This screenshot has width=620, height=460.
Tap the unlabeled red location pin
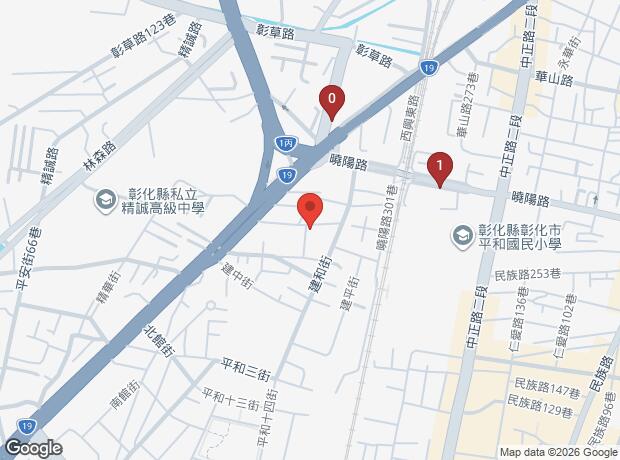tap(310, 209)
